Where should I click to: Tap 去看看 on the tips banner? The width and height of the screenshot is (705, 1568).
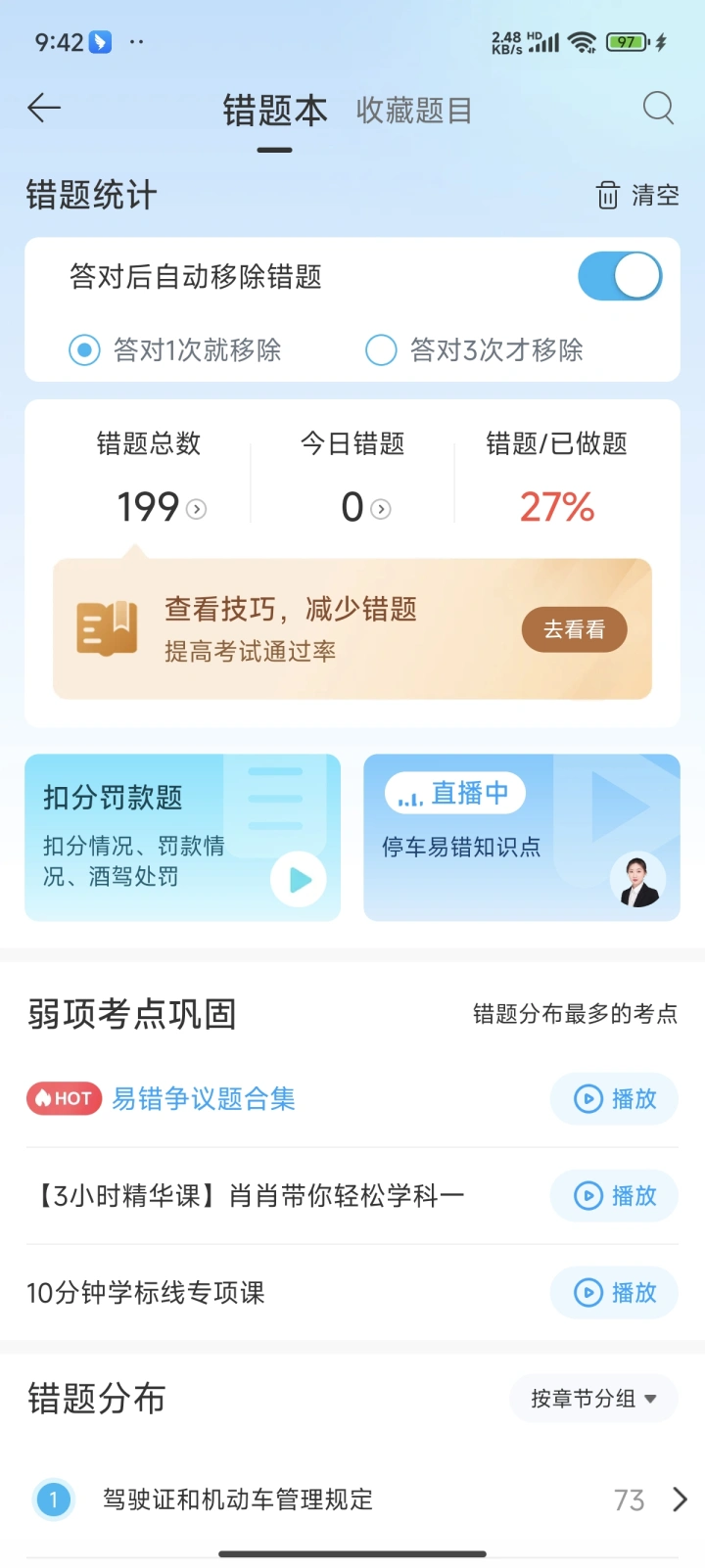pos(574,629)
